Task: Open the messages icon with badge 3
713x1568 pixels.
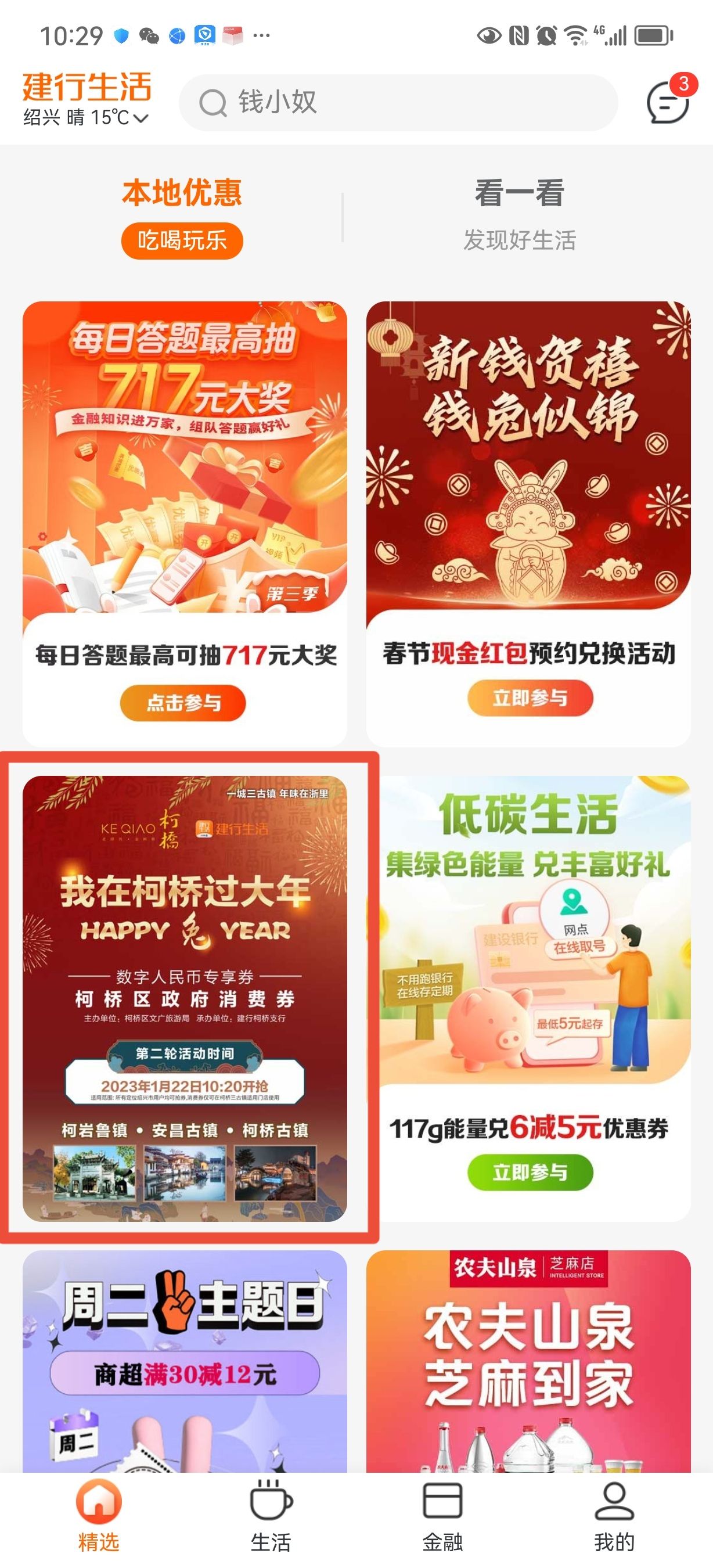Action: coord(667,102)
